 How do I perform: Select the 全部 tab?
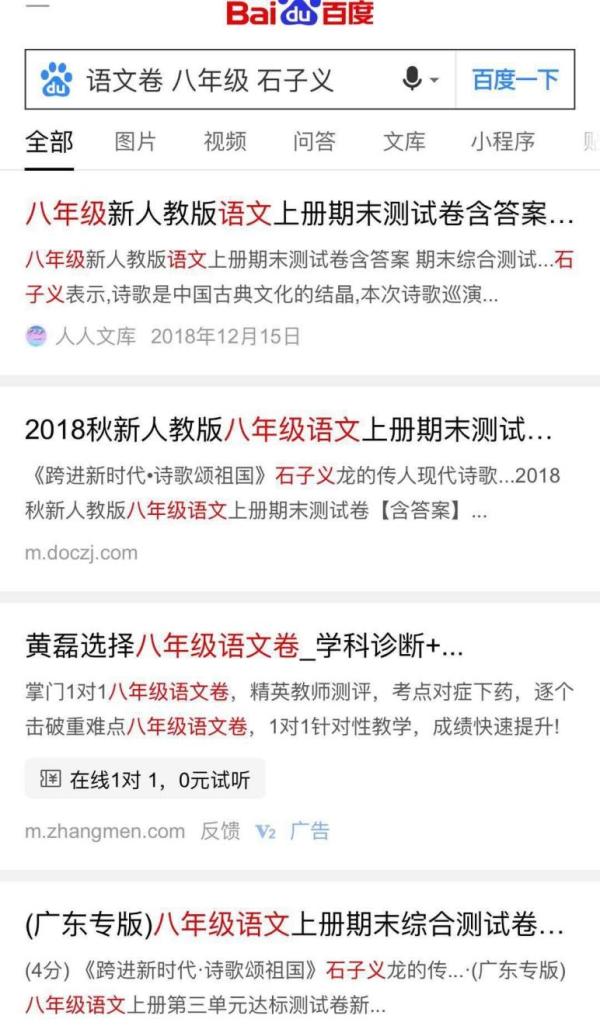pos(49,141)
